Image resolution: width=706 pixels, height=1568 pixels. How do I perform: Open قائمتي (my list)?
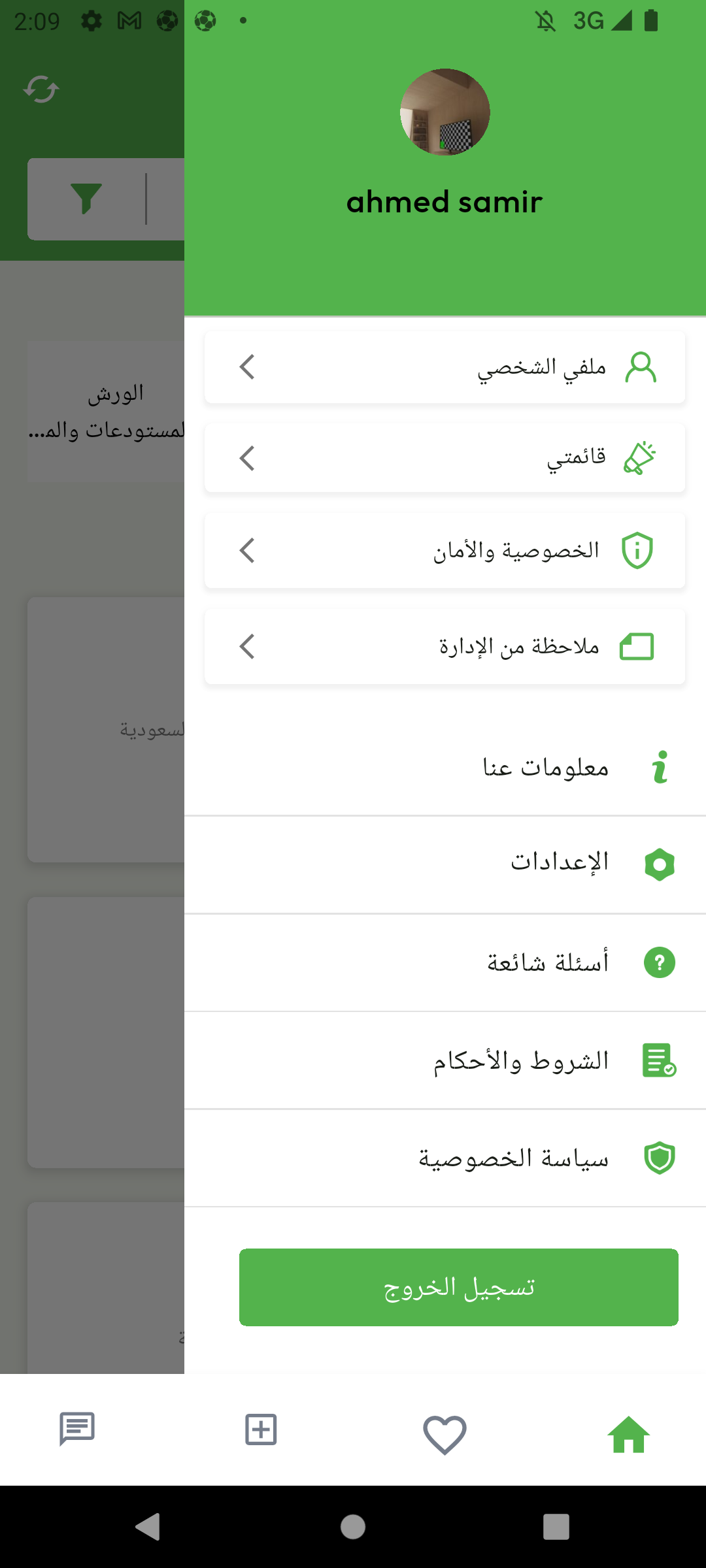coord(445,458)
